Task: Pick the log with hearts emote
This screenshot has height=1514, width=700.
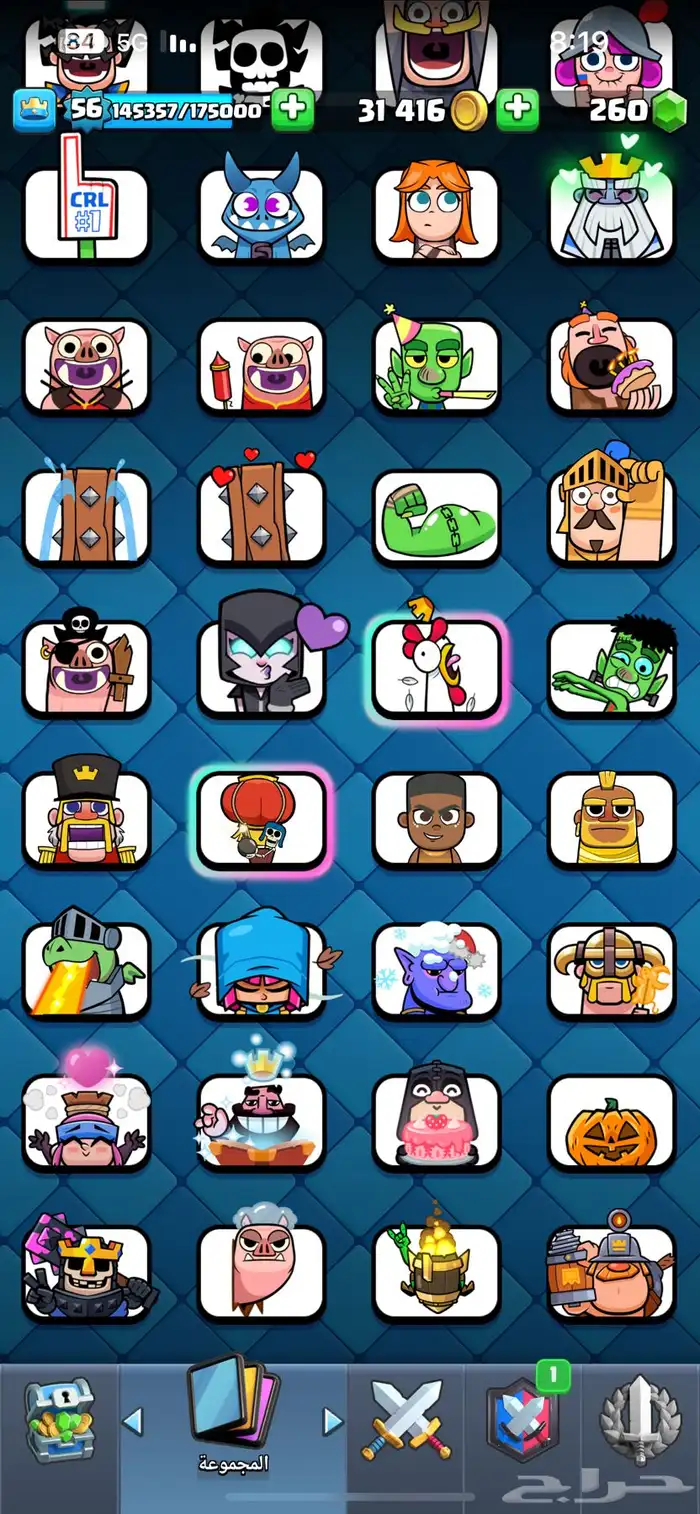Action: click(x=261, y=516)
